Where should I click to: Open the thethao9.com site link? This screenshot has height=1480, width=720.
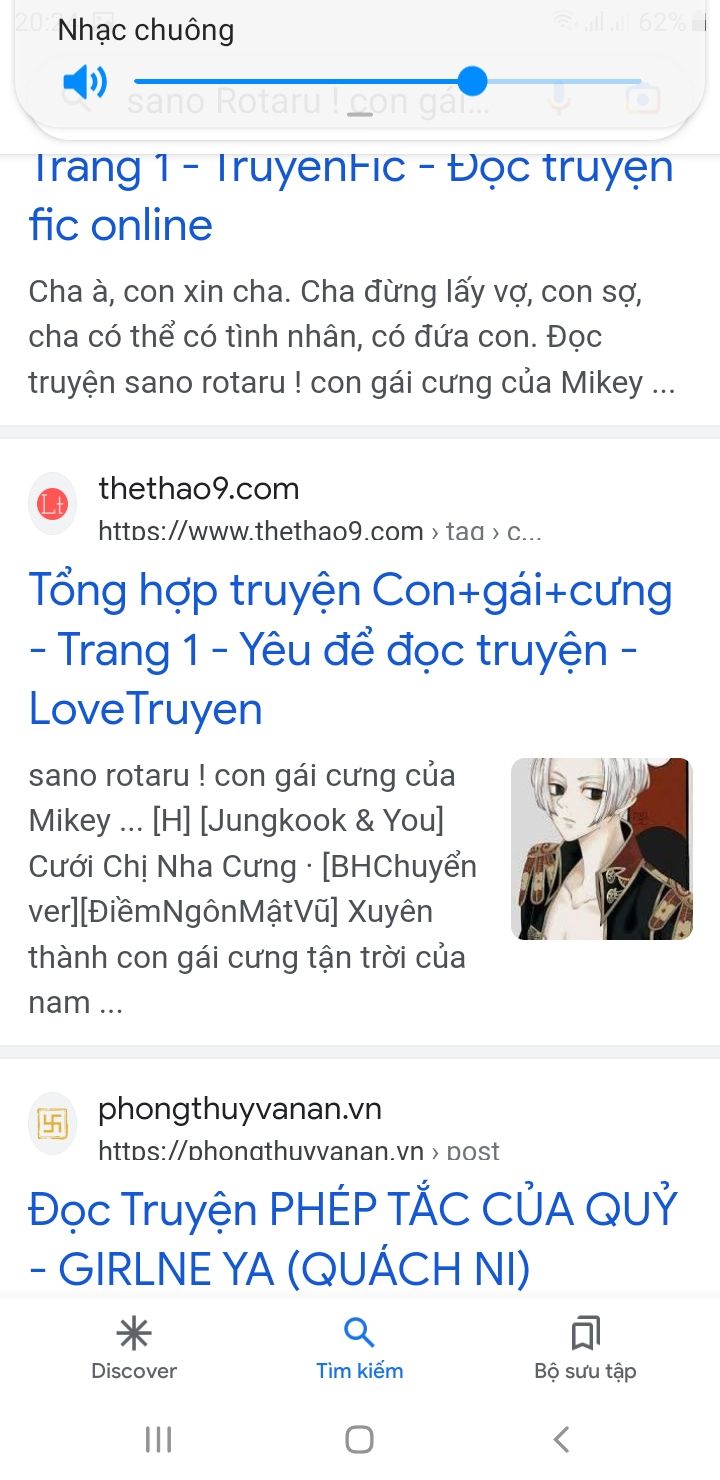198,489
